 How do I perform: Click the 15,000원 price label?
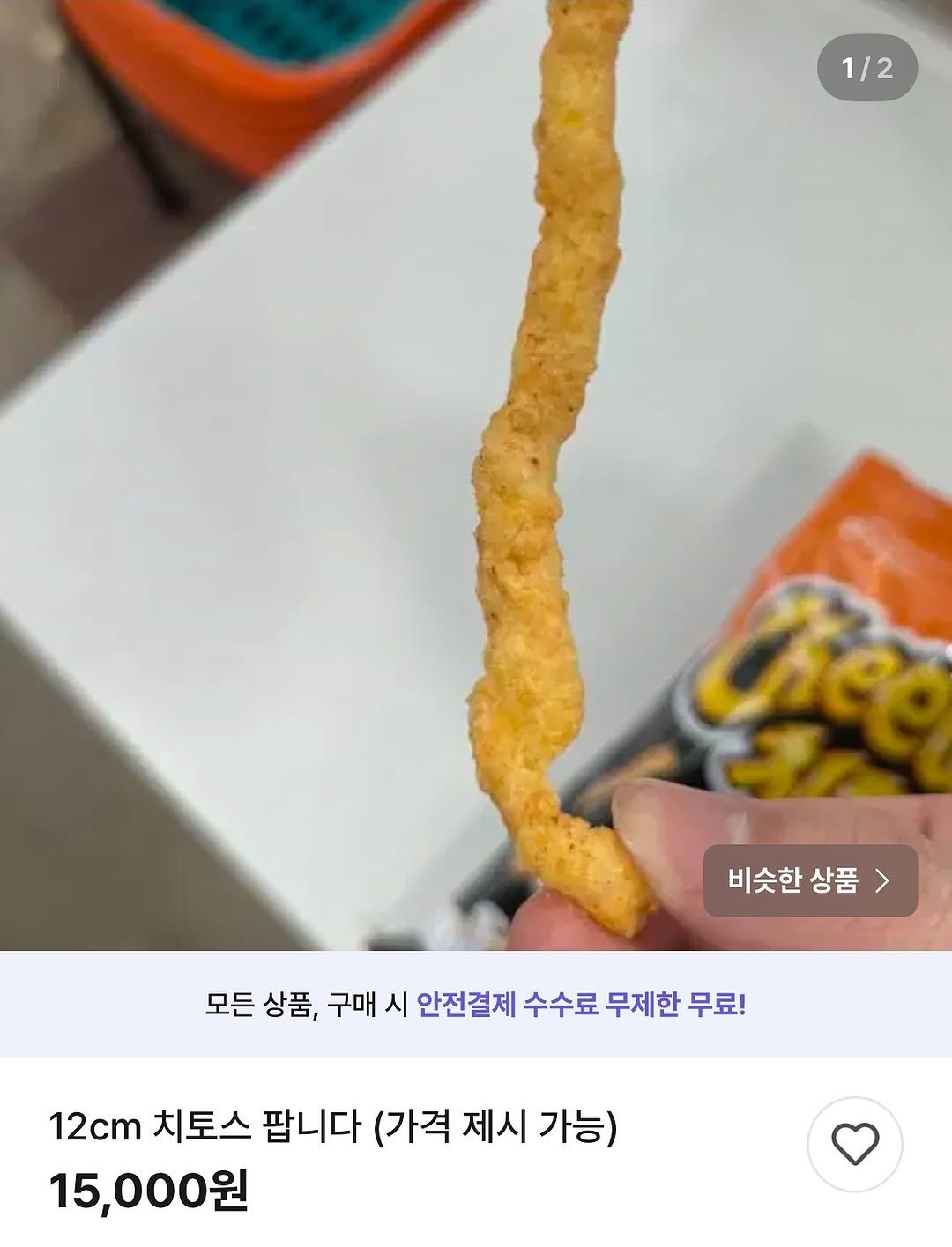click(x=151, y=1190)
